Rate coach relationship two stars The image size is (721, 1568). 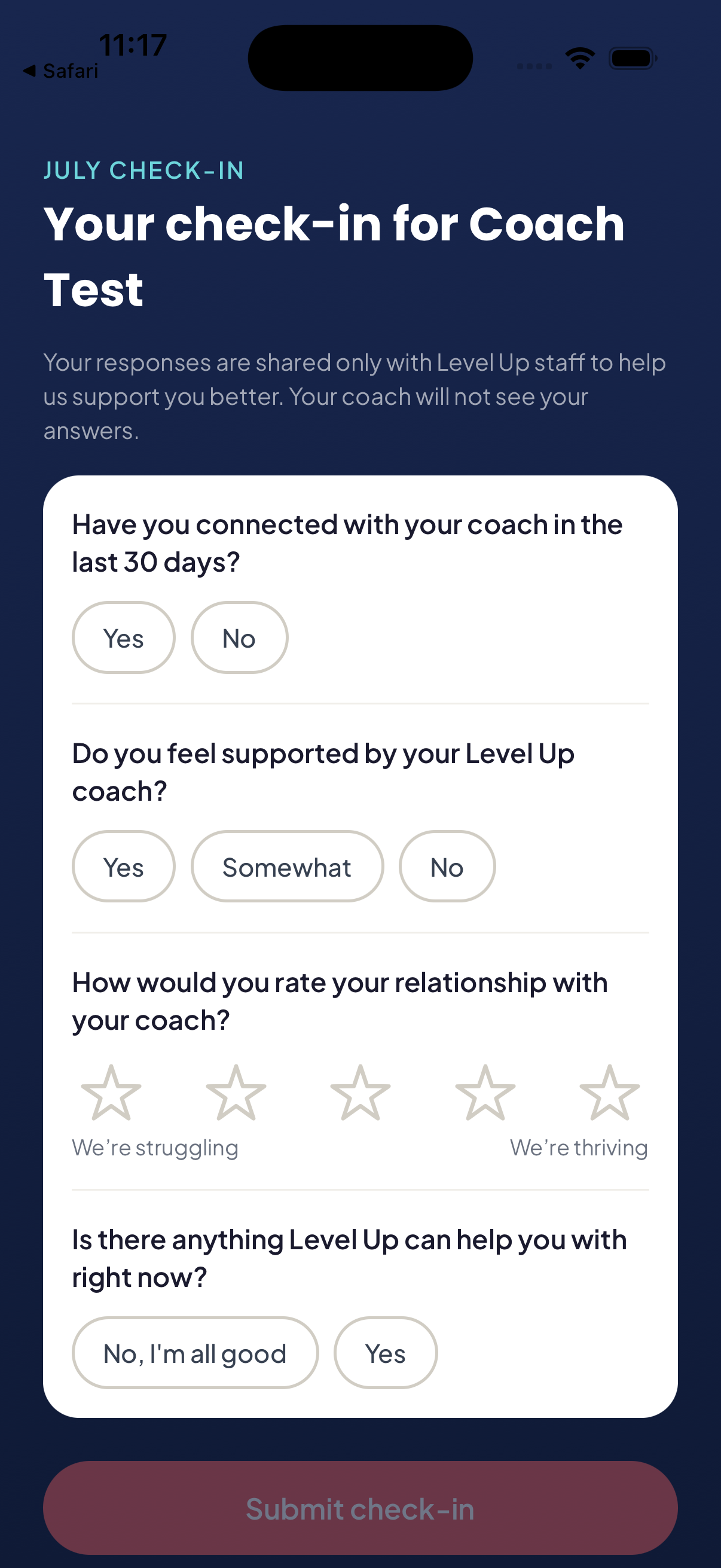(x=236, y=1093)
